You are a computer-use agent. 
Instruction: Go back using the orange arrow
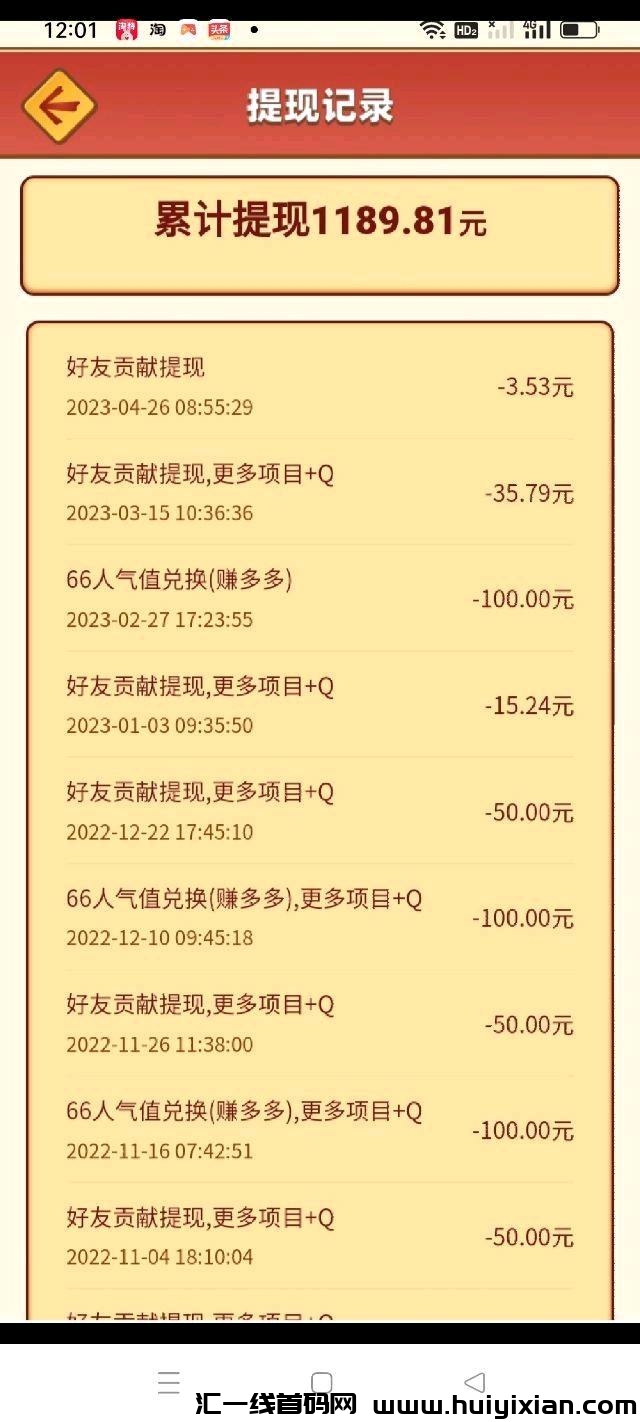(x=58, y=104)
